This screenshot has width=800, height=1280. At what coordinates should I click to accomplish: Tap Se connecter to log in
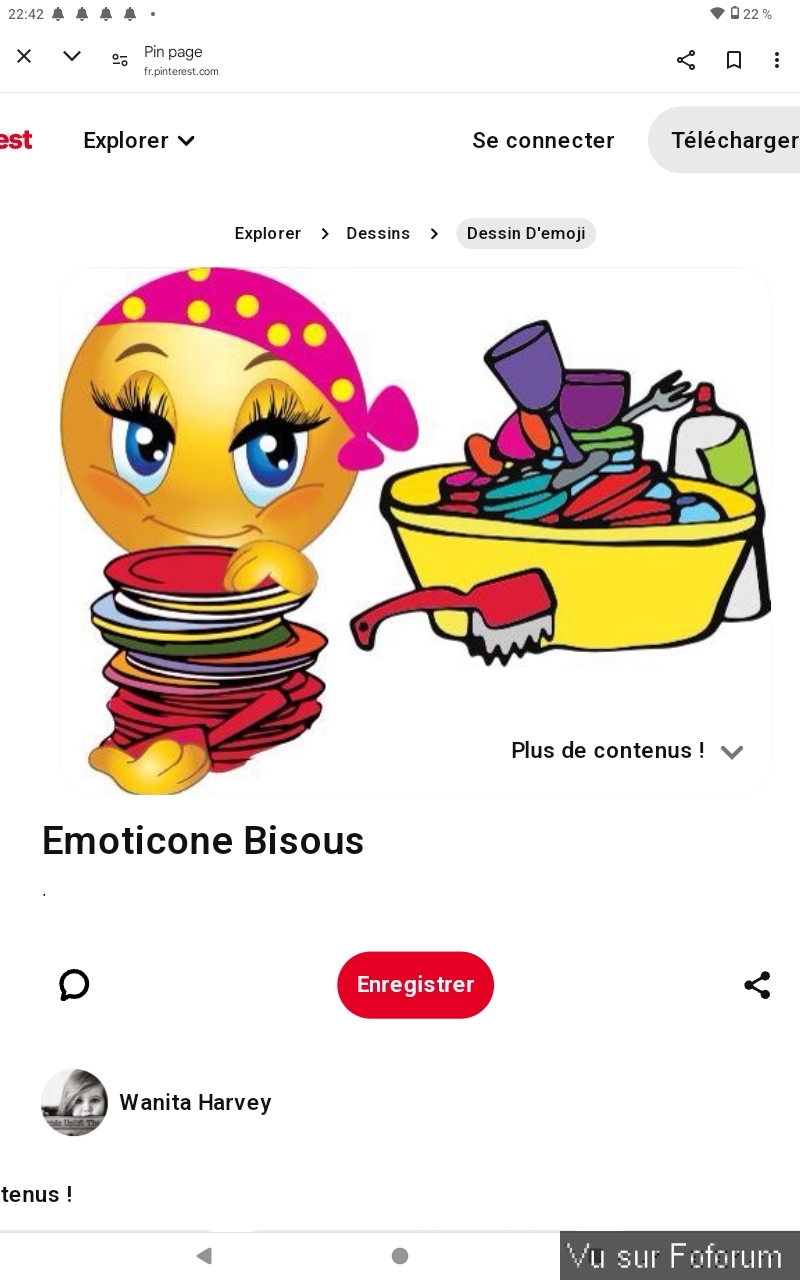(543, 141)
